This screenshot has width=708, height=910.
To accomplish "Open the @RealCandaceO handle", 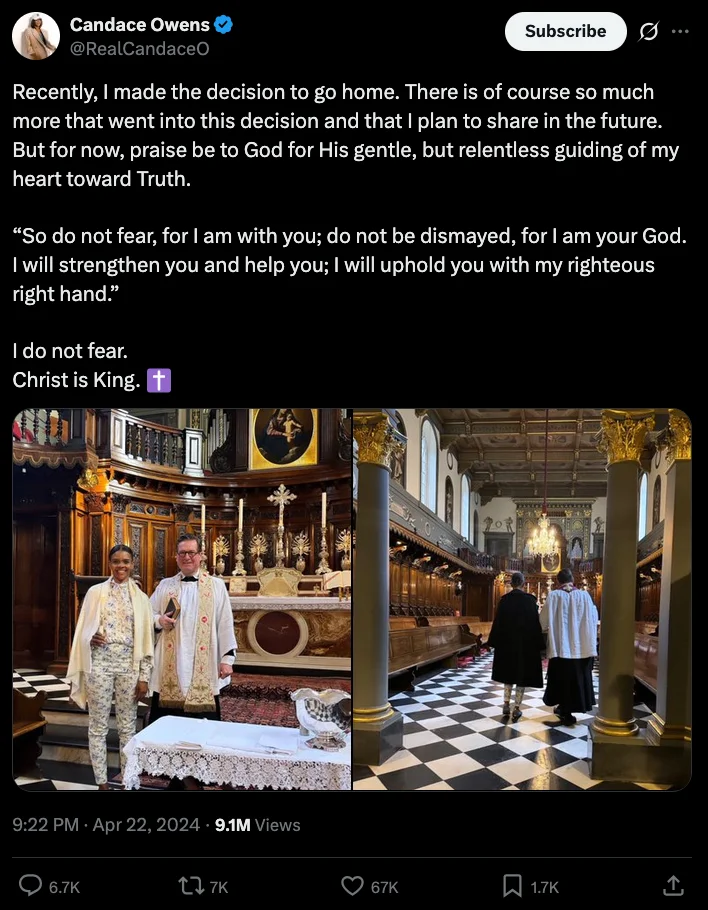I will 139,47.
